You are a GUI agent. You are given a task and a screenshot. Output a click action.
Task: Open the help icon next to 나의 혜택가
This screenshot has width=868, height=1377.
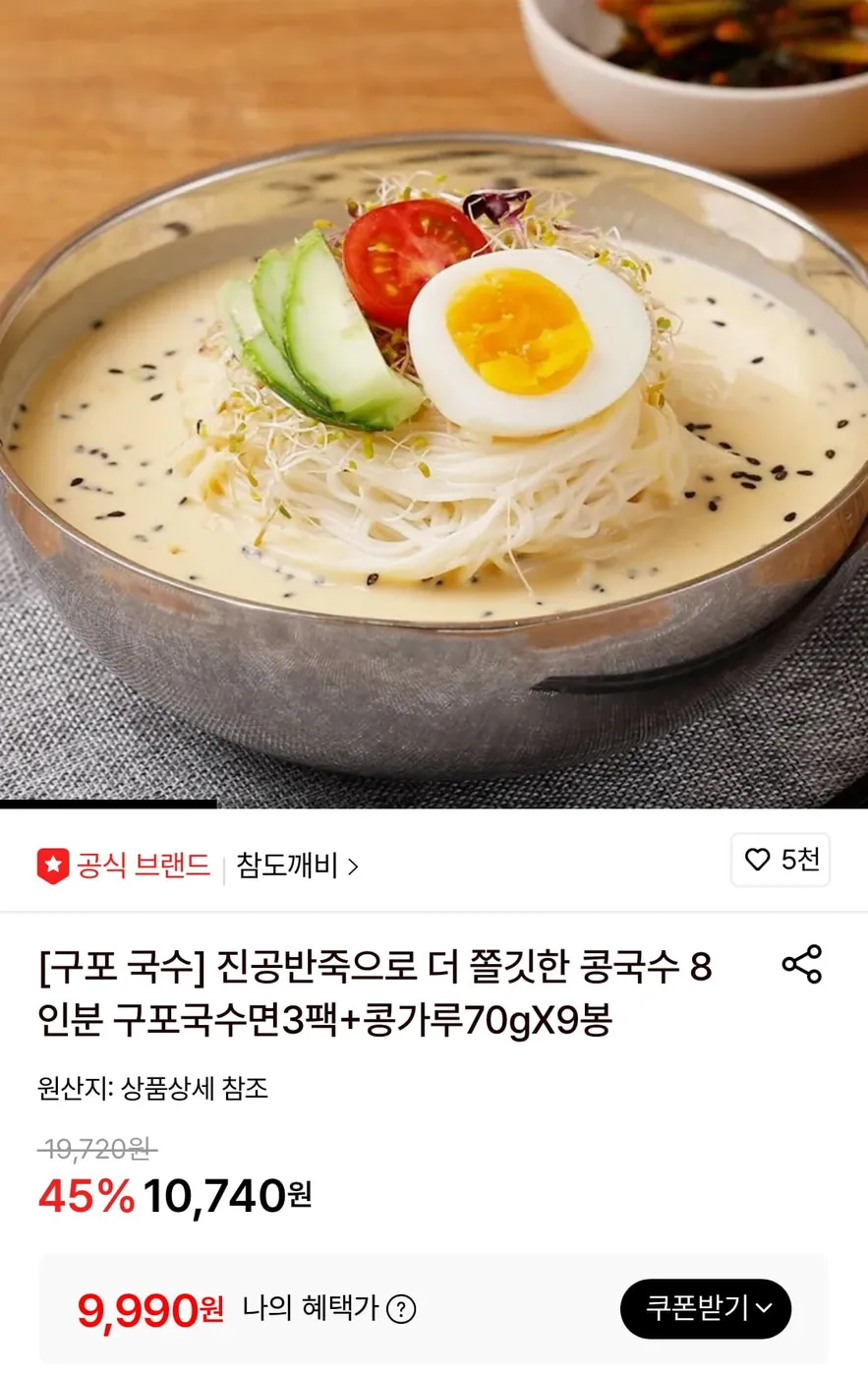pyautogui.click(x=403, y=1309)
